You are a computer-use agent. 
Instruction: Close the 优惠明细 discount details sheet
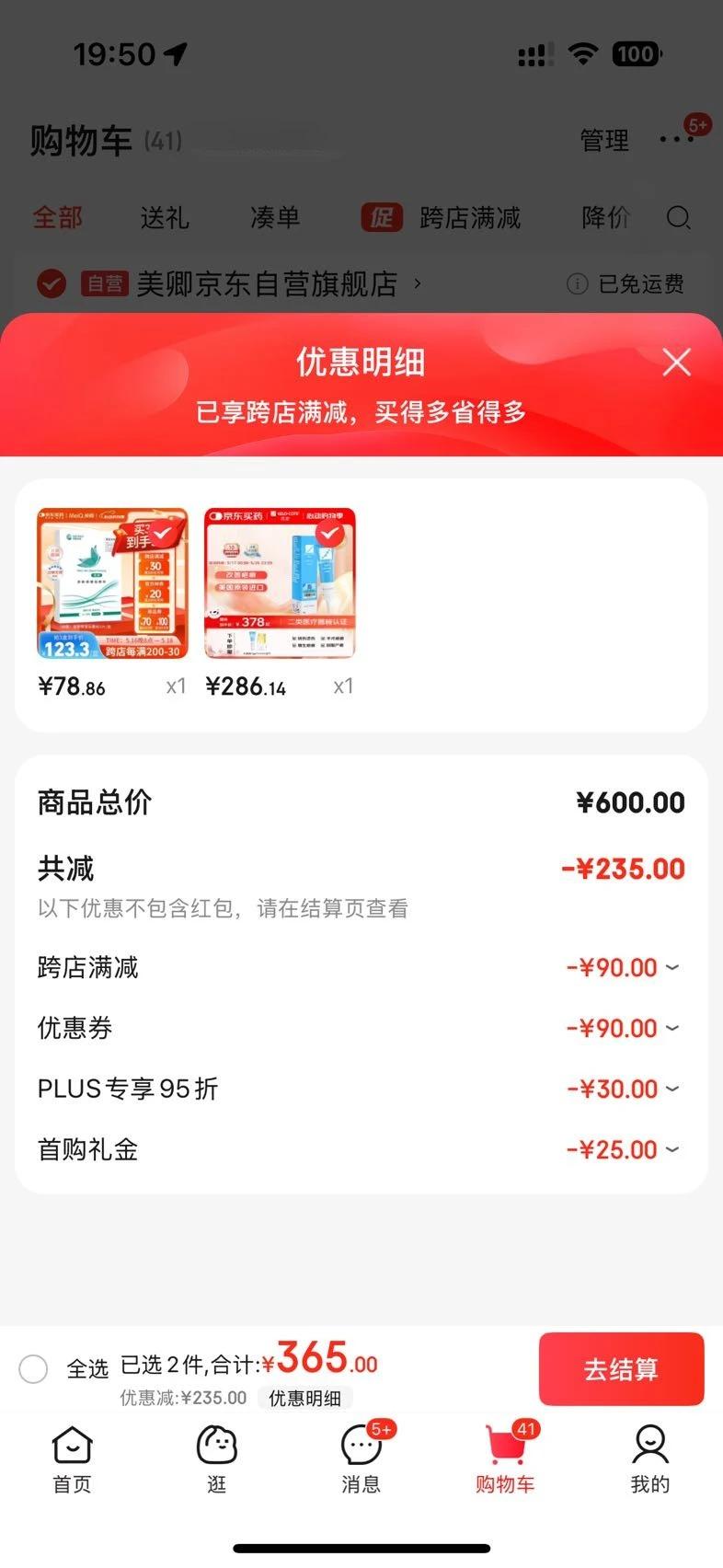click(x=677, y=363)
